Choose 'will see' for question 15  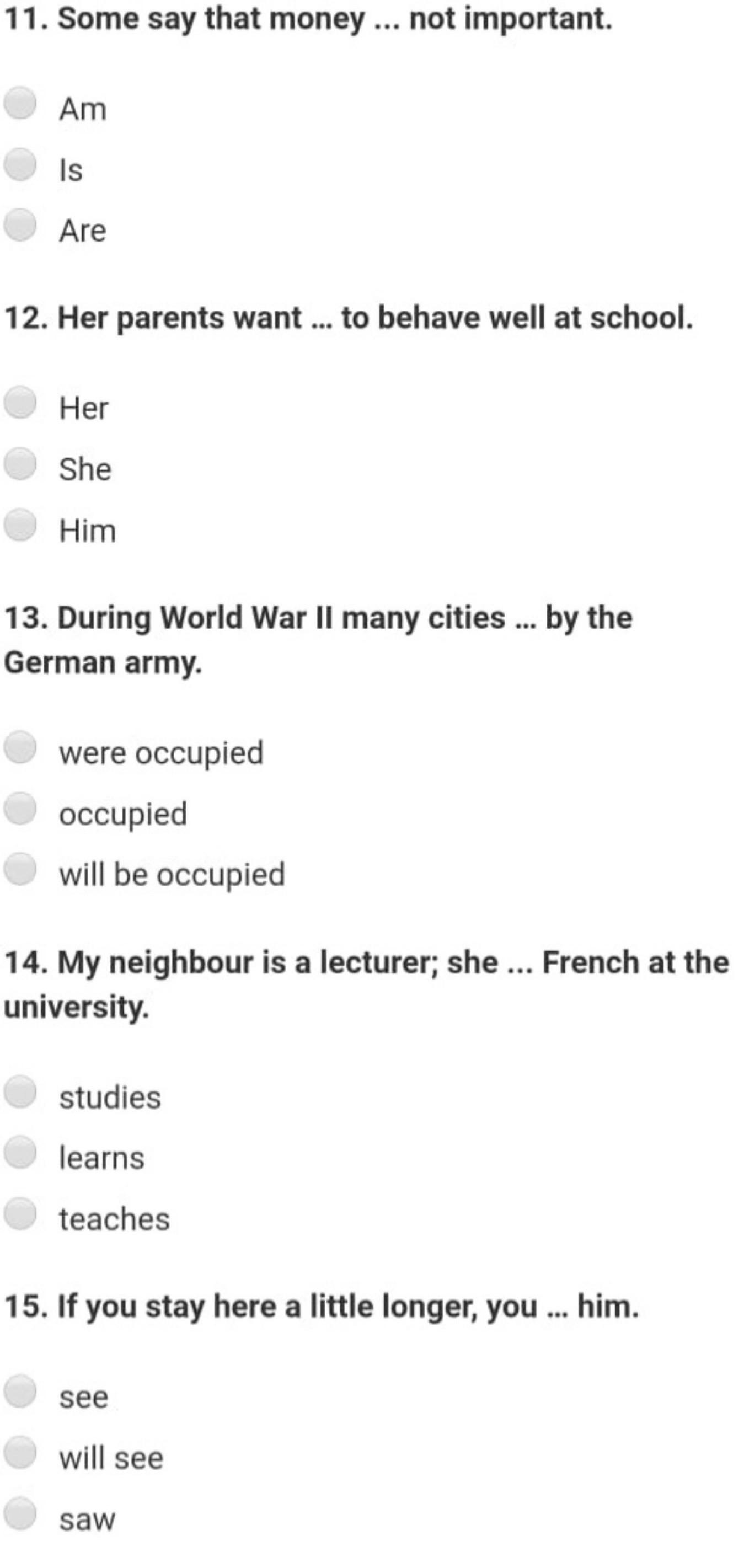[21, 1452]
